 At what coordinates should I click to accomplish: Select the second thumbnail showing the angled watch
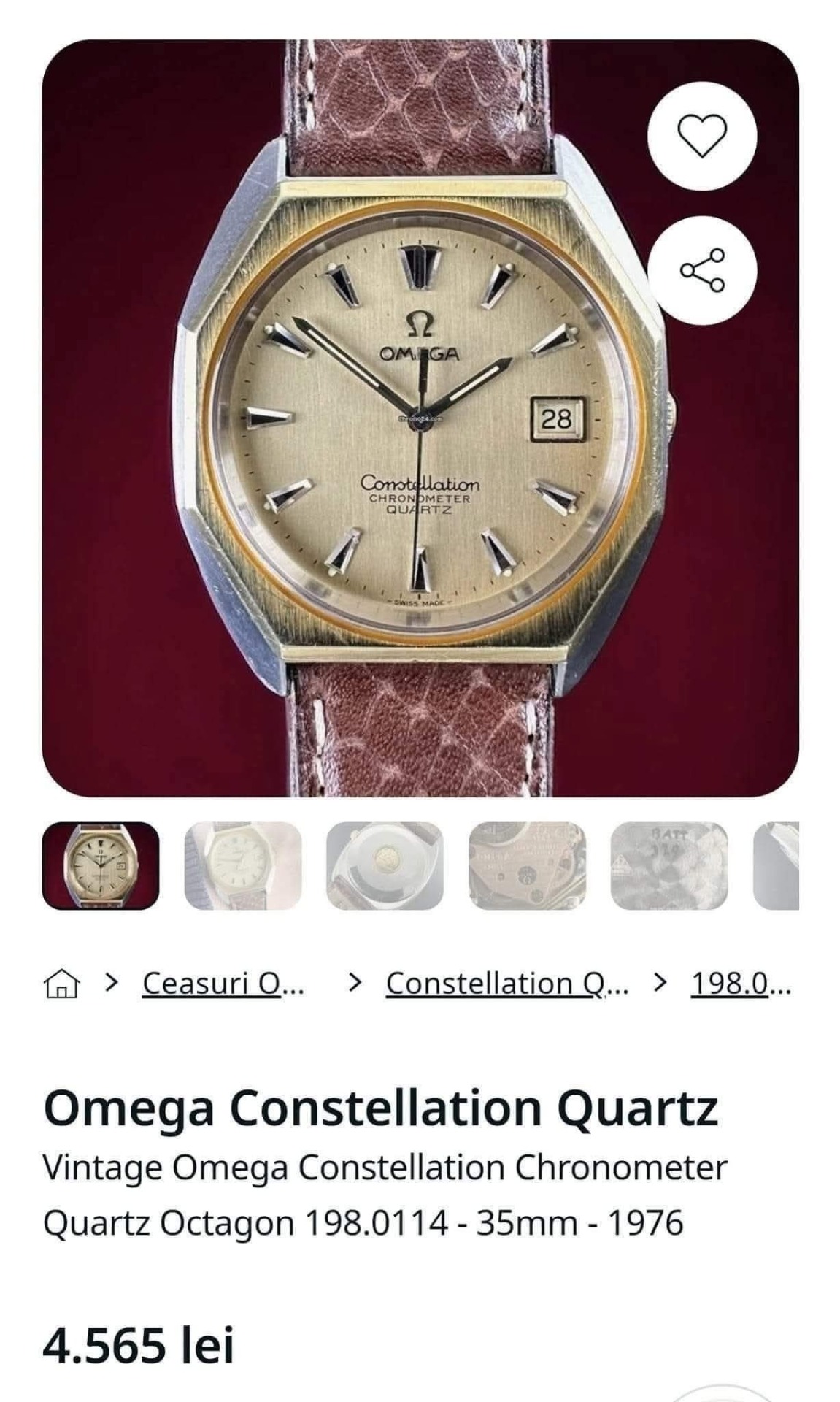(243, 866)
